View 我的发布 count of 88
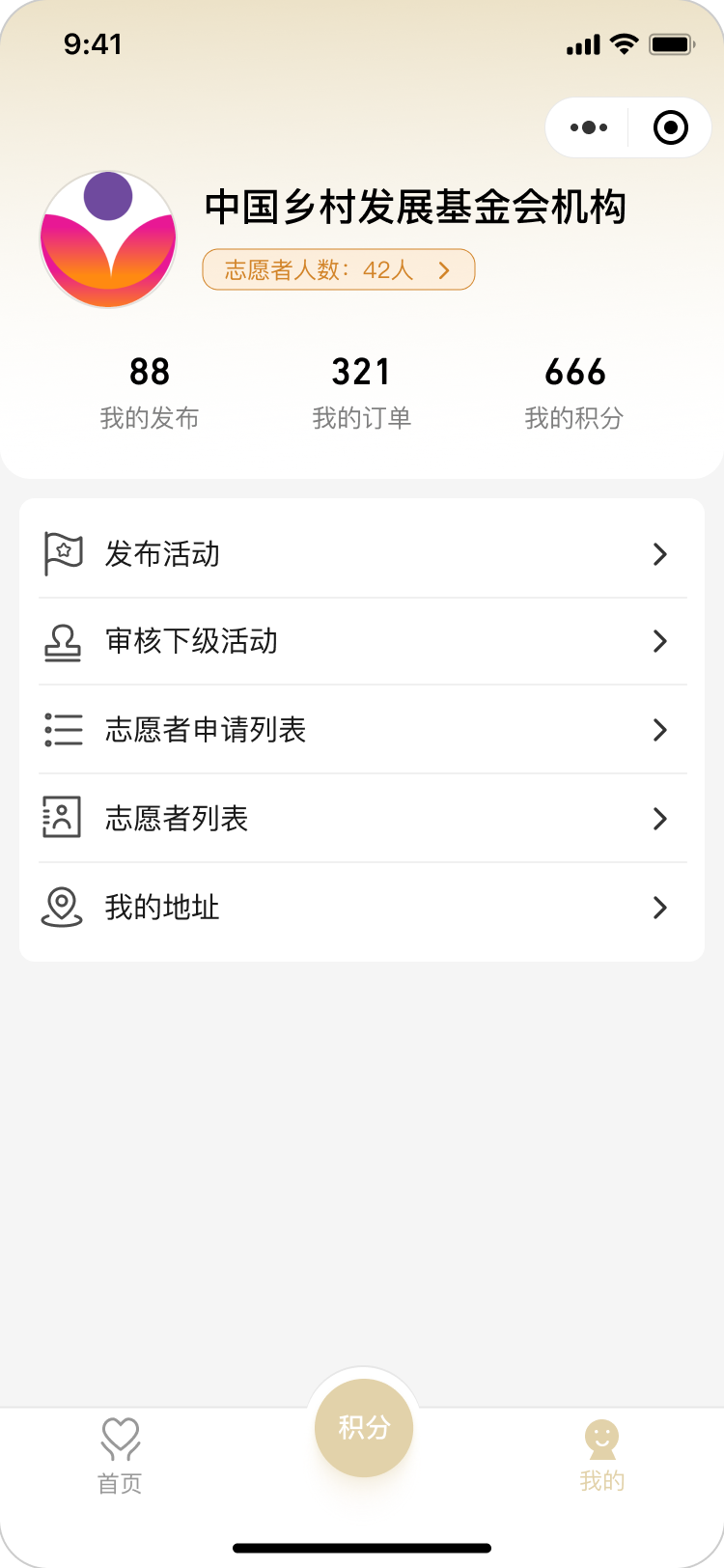 pos(150,392)
